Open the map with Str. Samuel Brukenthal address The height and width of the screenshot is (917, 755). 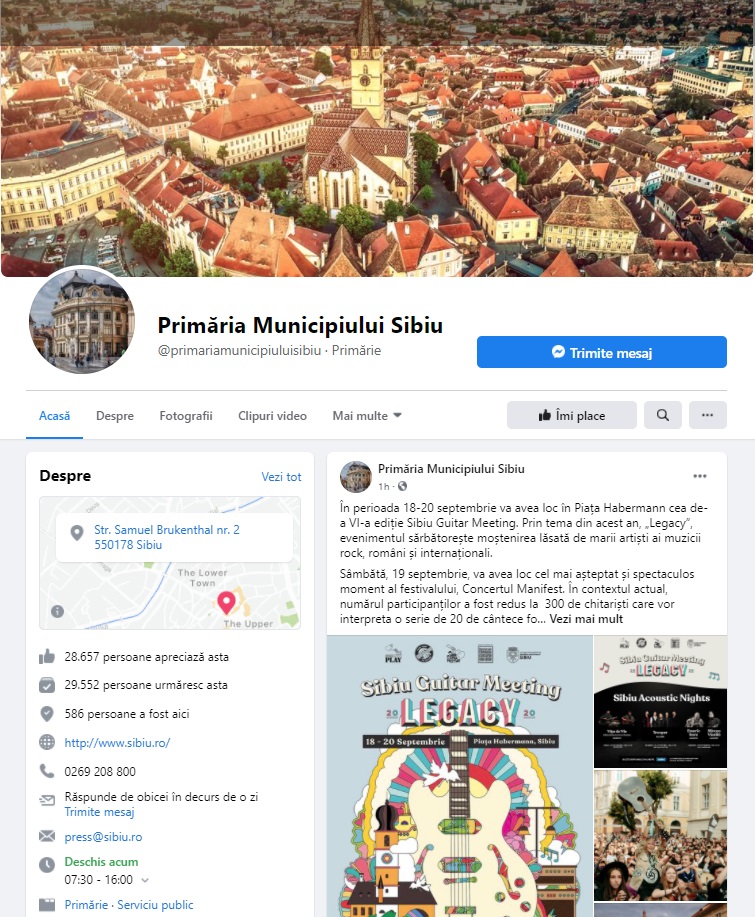click(169, 562)
